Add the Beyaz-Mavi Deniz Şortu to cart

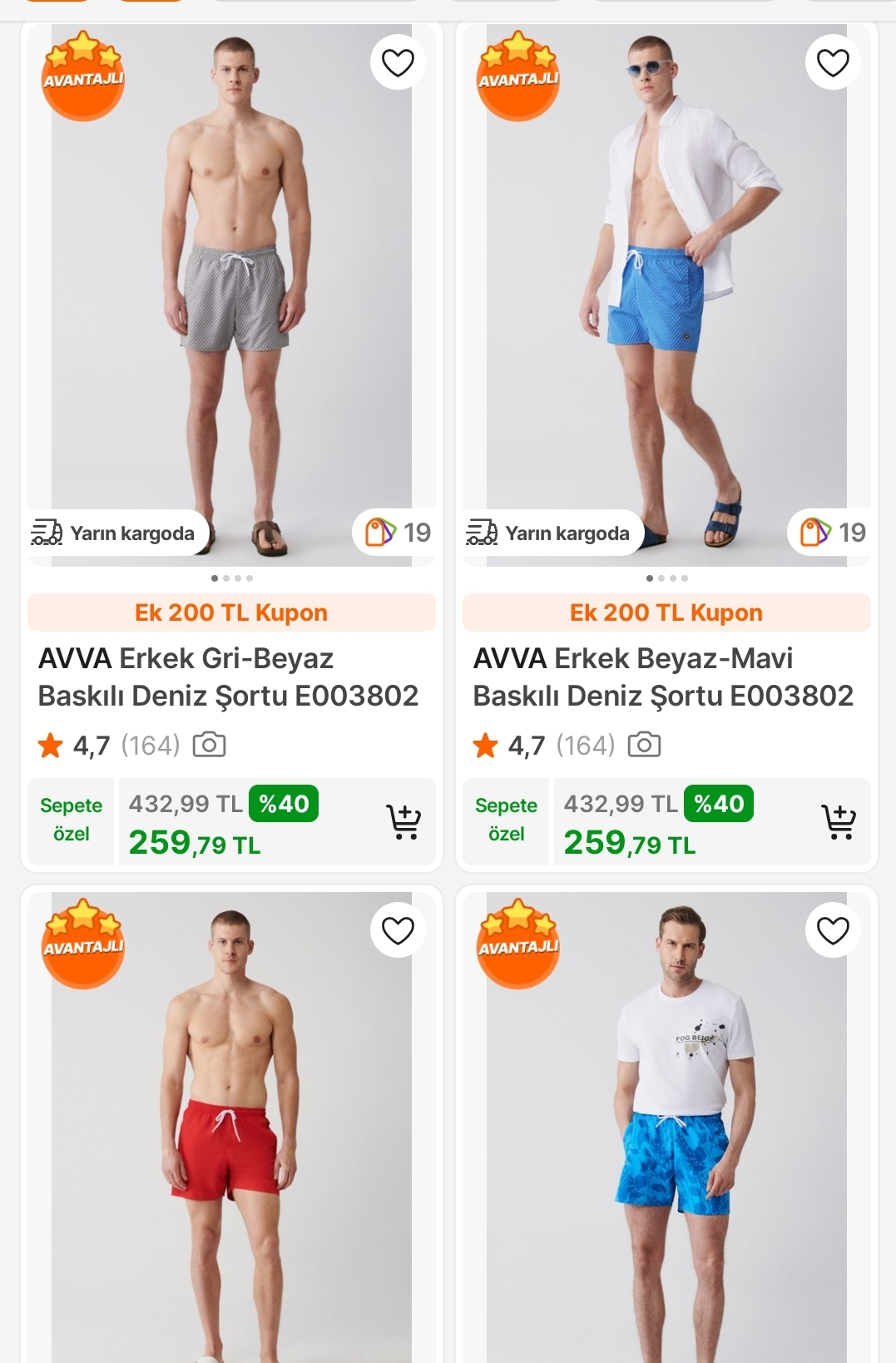tap(839, 822)
